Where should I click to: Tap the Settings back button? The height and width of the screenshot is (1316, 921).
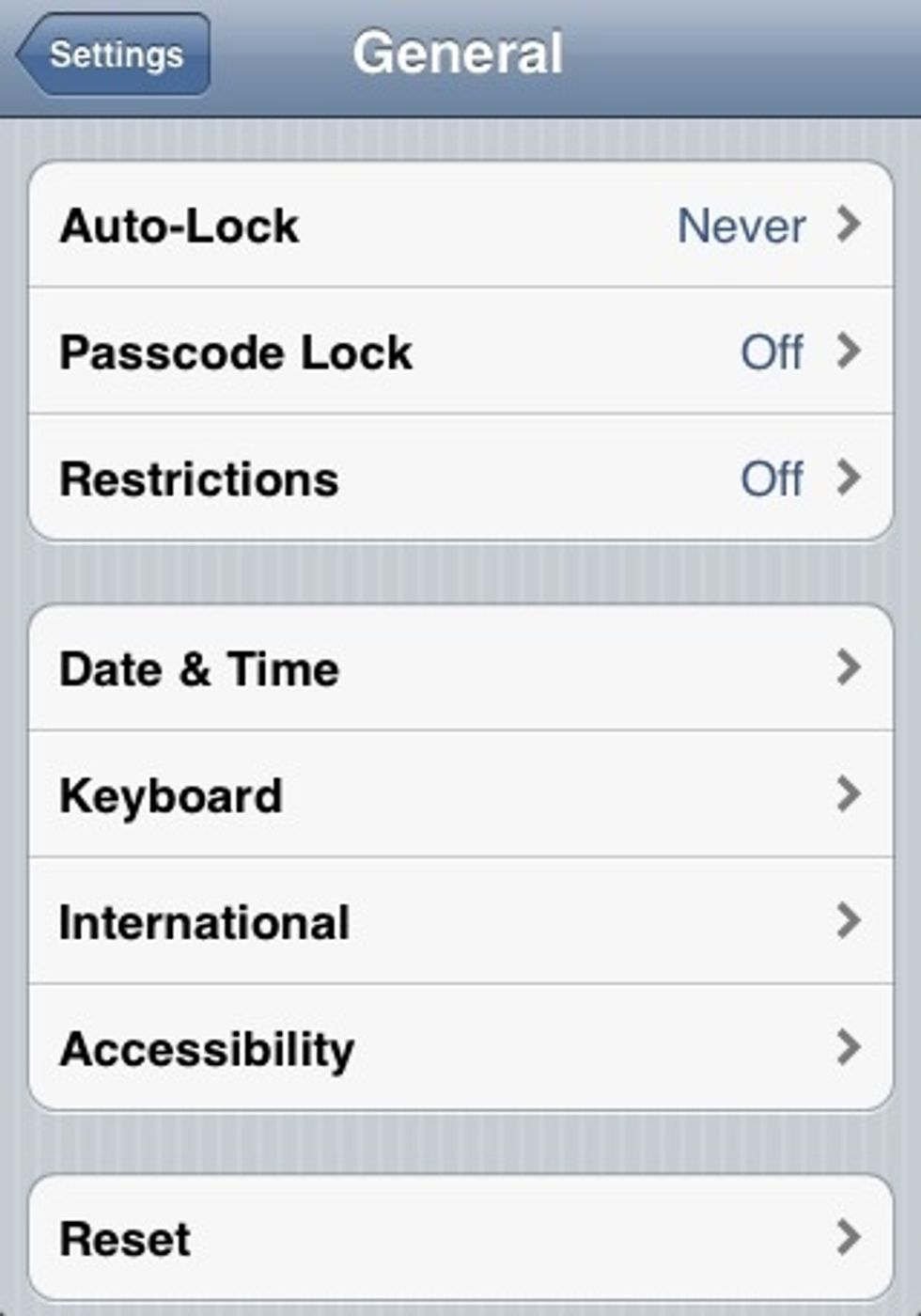coord(115,55)
